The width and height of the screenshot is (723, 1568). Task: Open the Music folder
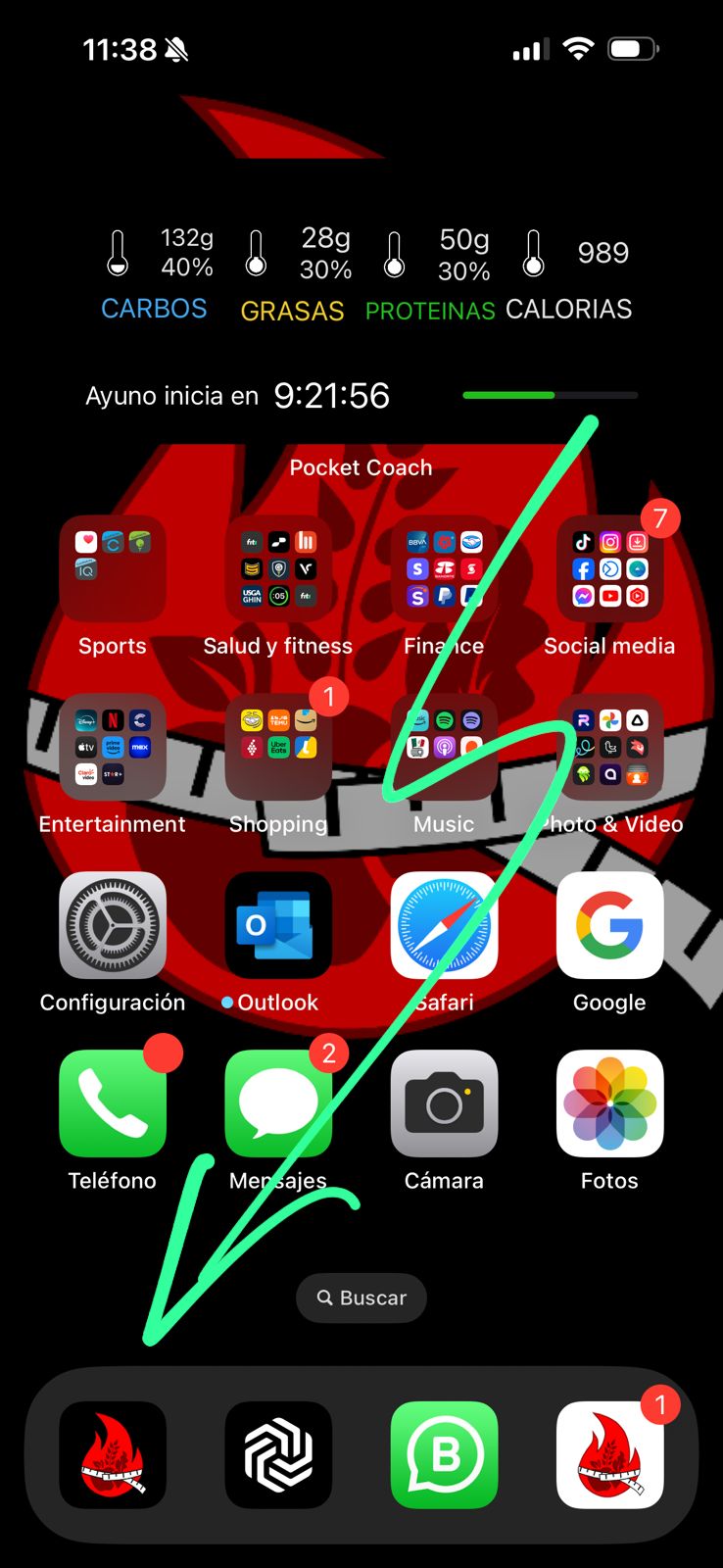[x=444, y=748]
